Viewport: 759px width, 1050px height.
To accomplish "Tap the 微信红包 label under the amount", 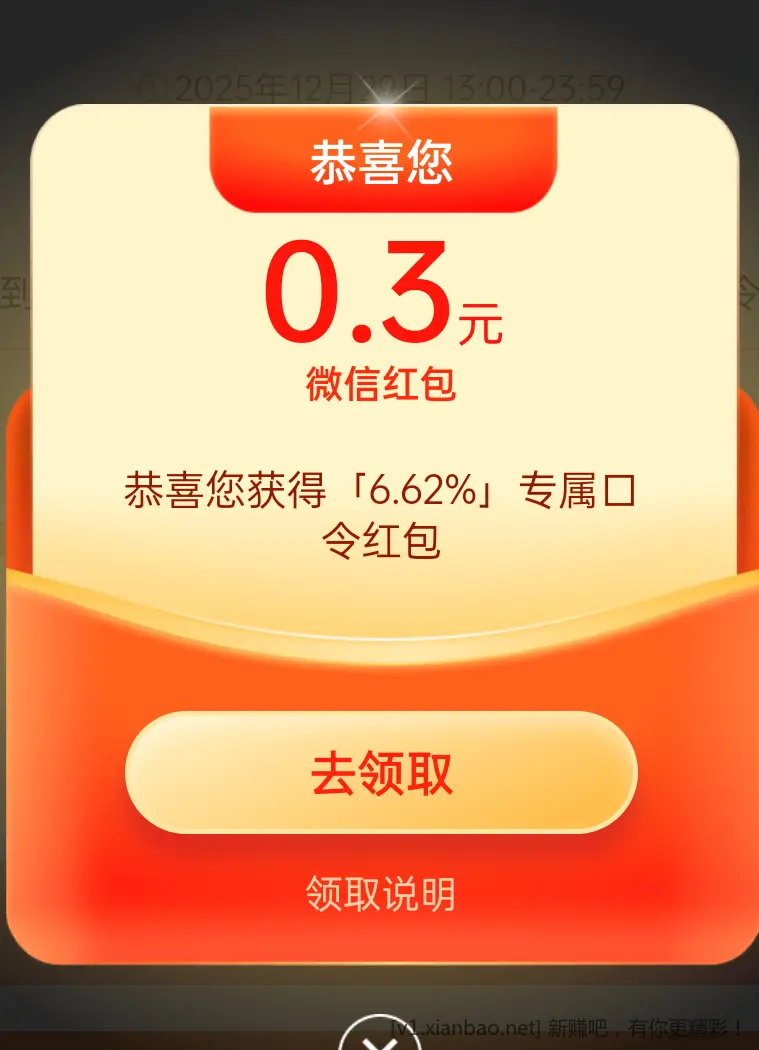I will tap(380, 383).
